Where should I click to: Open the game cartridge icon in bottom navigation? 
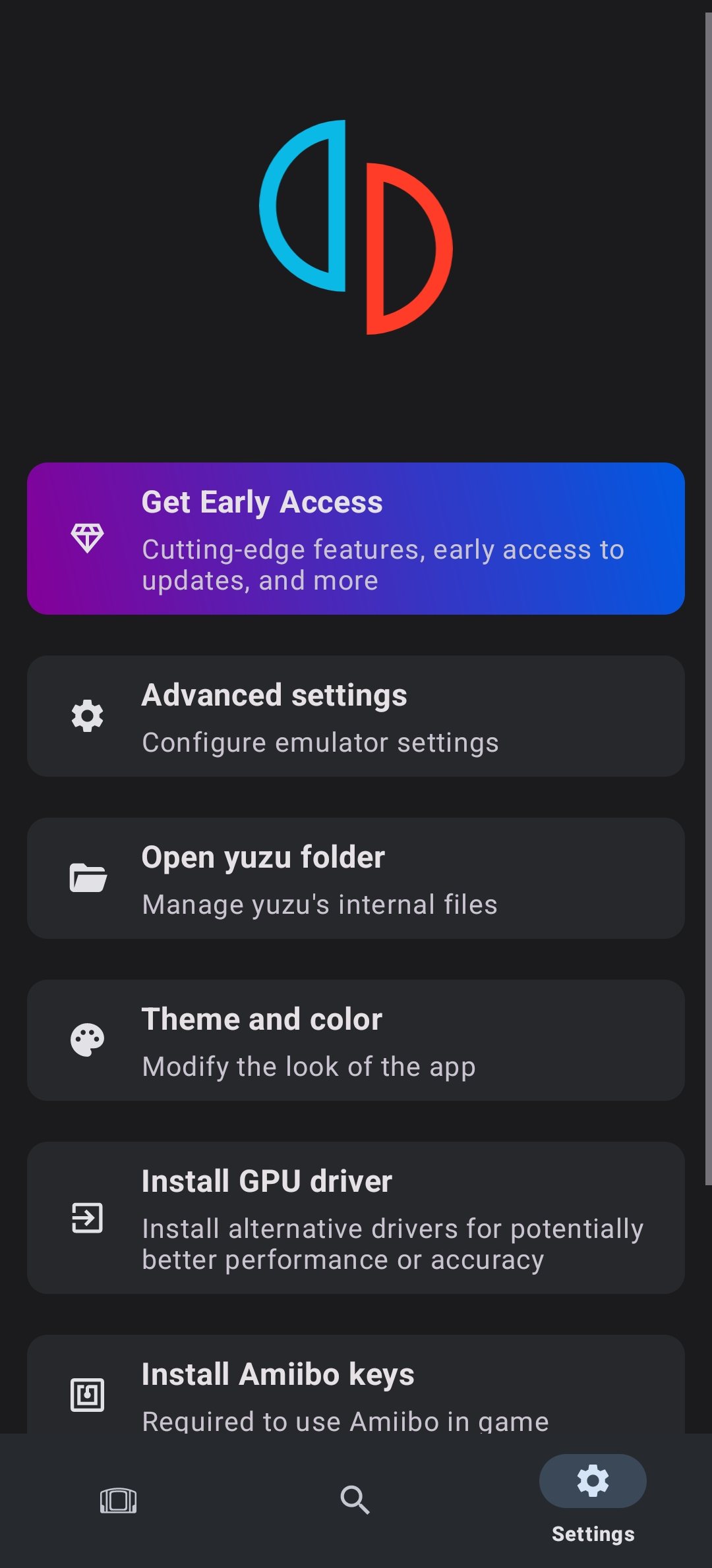119,1501
